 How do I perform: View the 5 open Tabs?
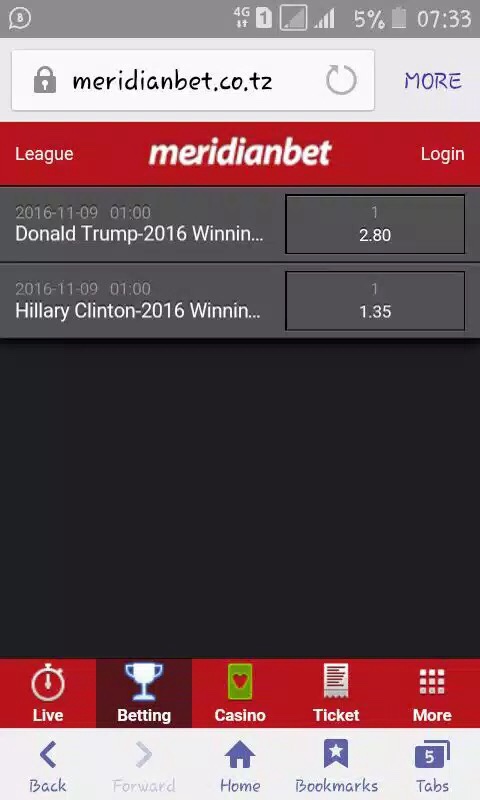click(x=432, y=765)
